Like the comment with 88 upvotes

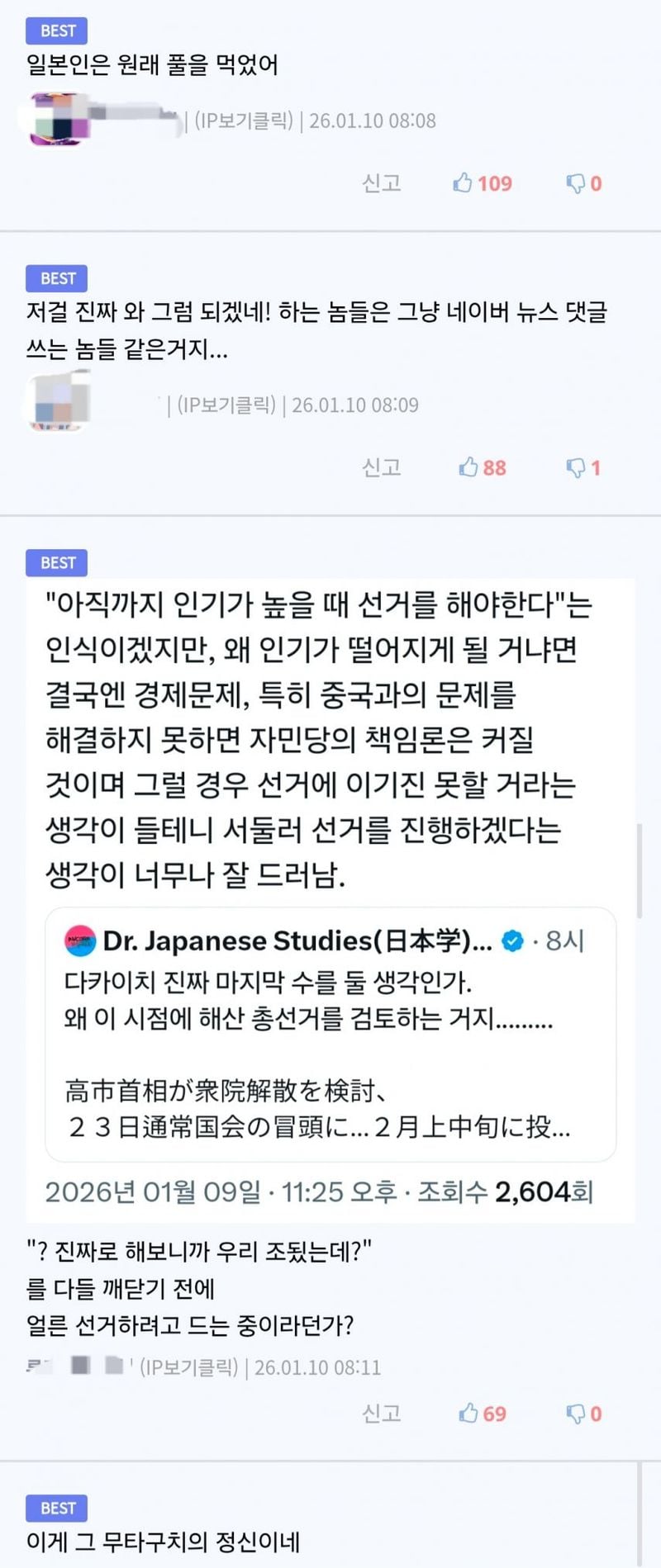[x=482, y=467]
